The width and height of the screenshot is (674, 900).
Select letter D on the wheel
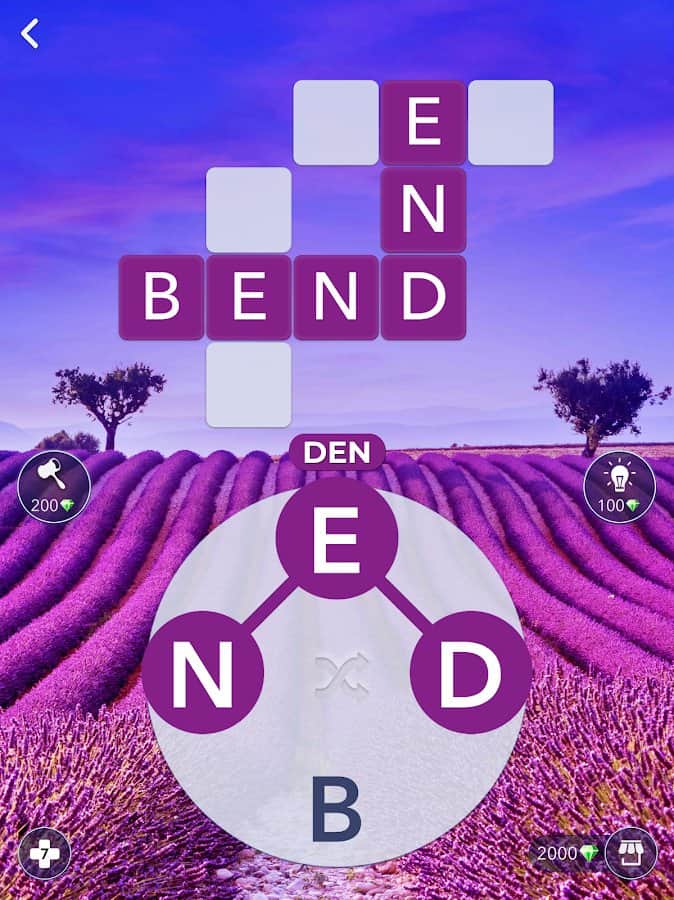tap(470, 672)
